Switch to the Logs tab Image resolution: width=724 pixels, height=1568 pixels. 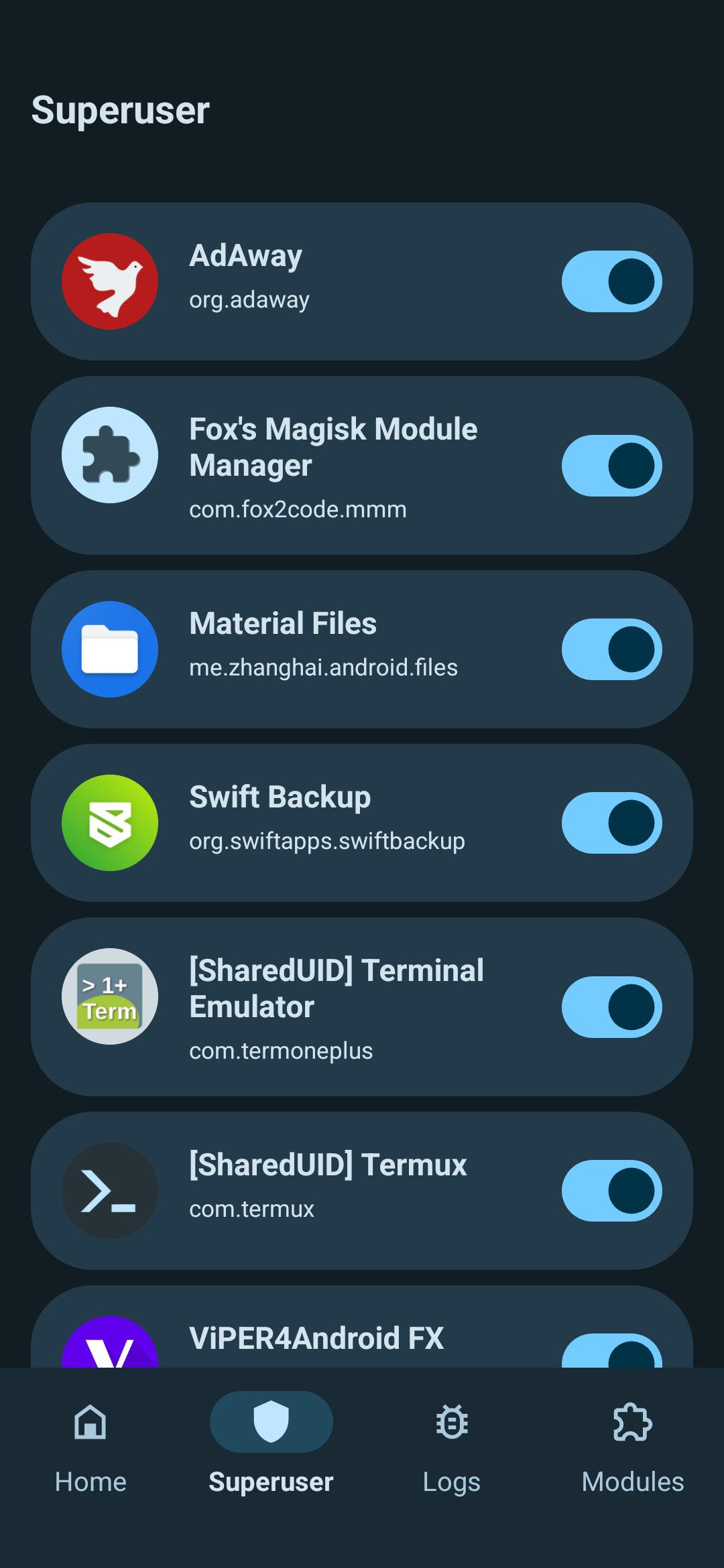click(452, 1441)
